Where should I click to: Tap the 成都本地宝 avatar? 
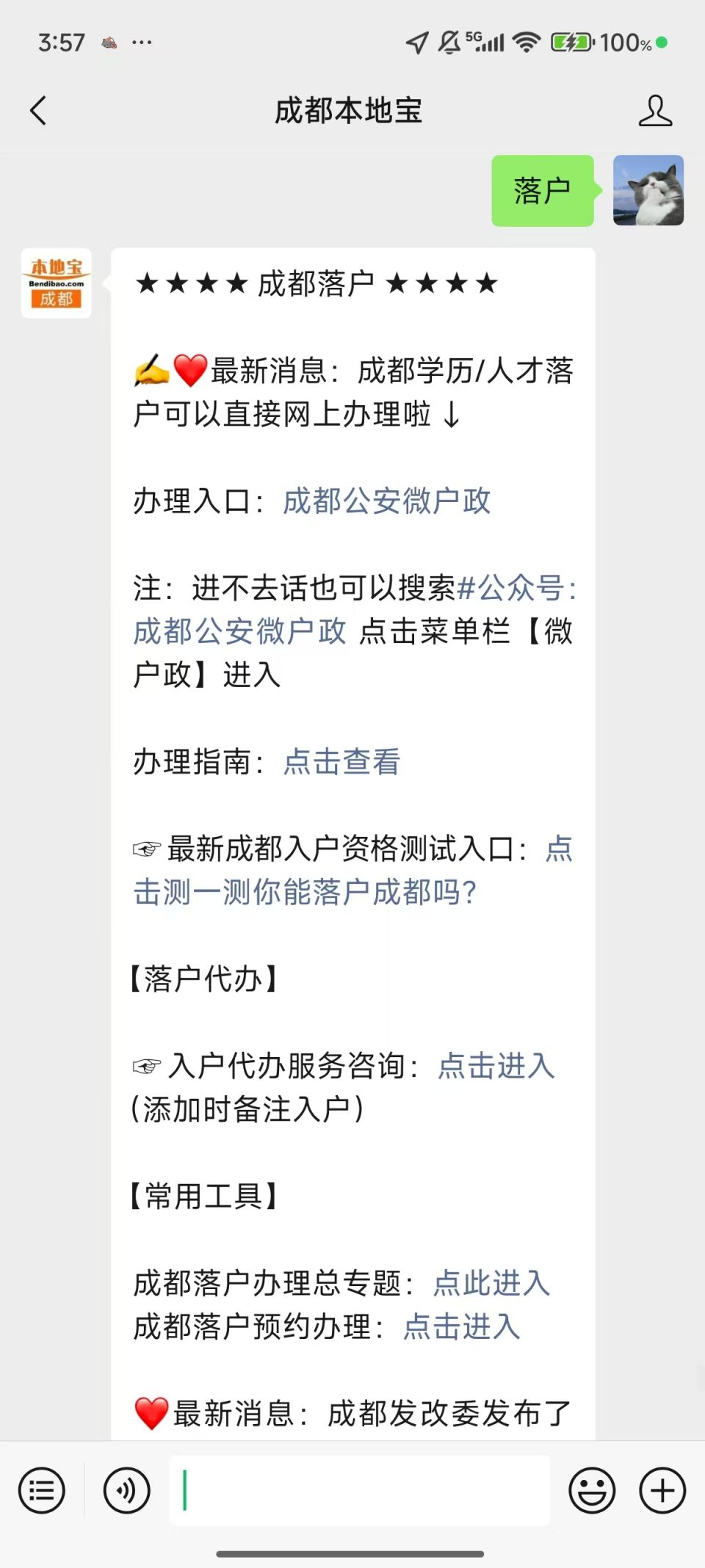(x=57, y=283)
